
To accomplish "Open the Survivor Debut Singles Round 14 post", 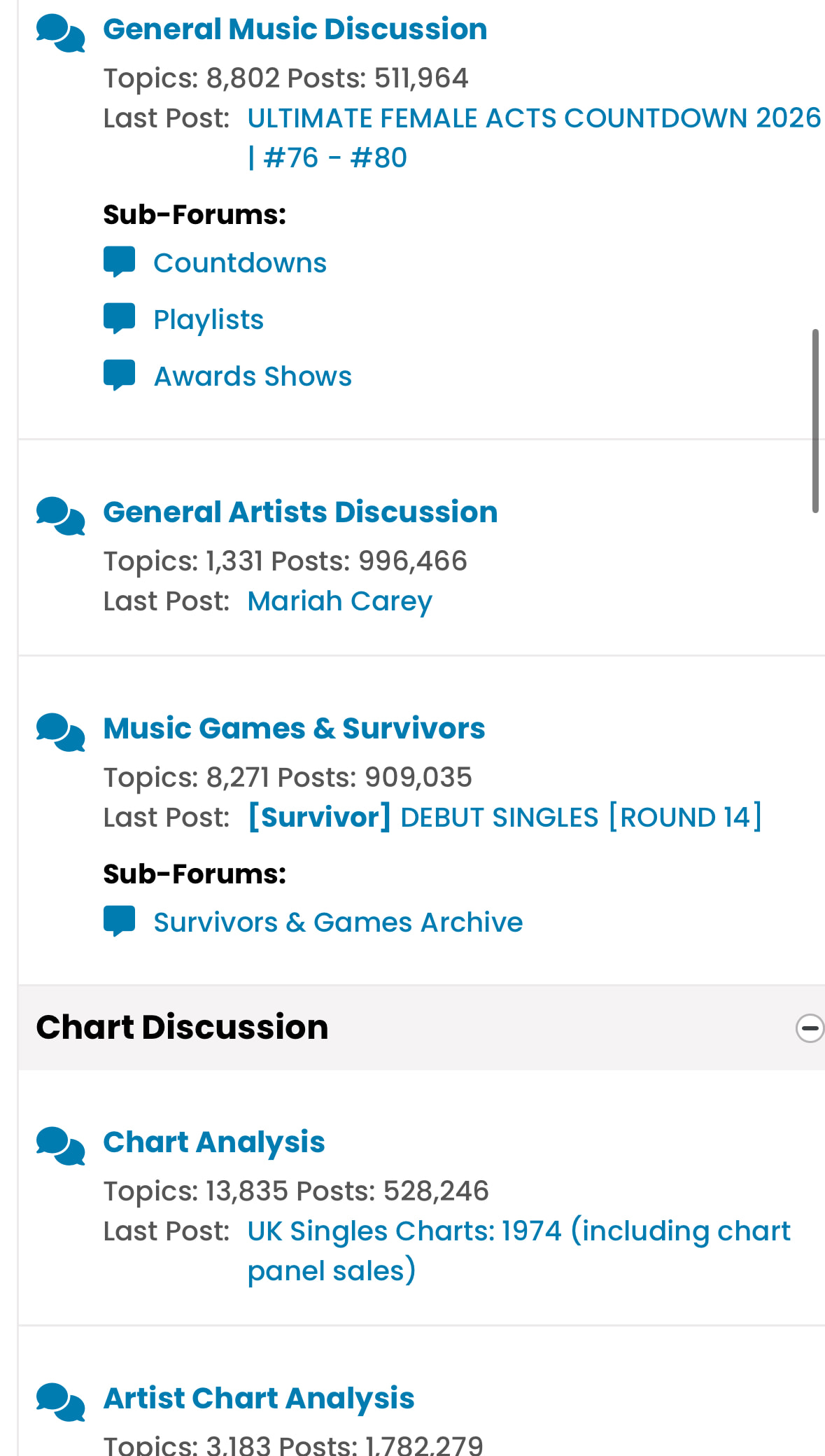I will point(505,818).
